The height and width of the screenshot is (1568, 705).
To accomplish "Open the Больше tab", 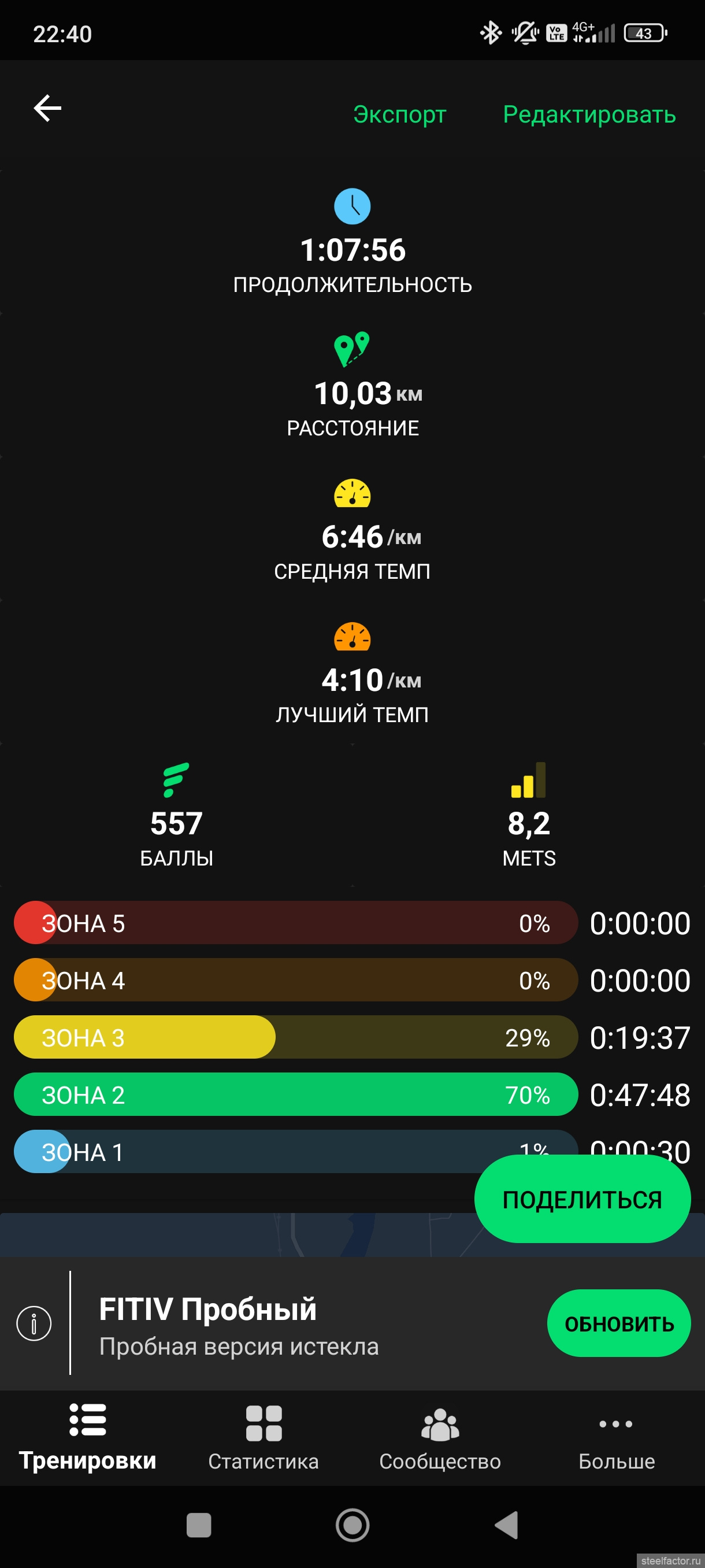I will [x=616, y=1438].
